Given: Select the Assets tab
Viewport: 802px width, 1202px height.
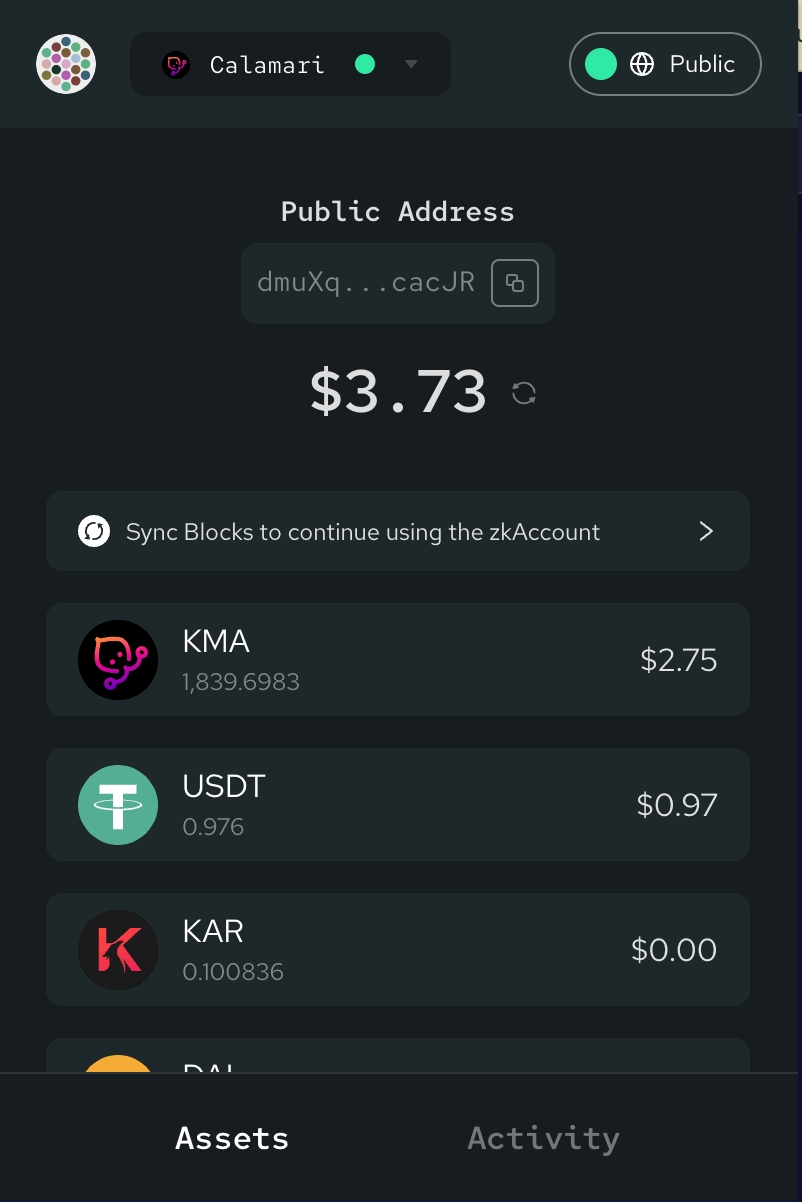Looking at the screenshot, I should 232,1138.
